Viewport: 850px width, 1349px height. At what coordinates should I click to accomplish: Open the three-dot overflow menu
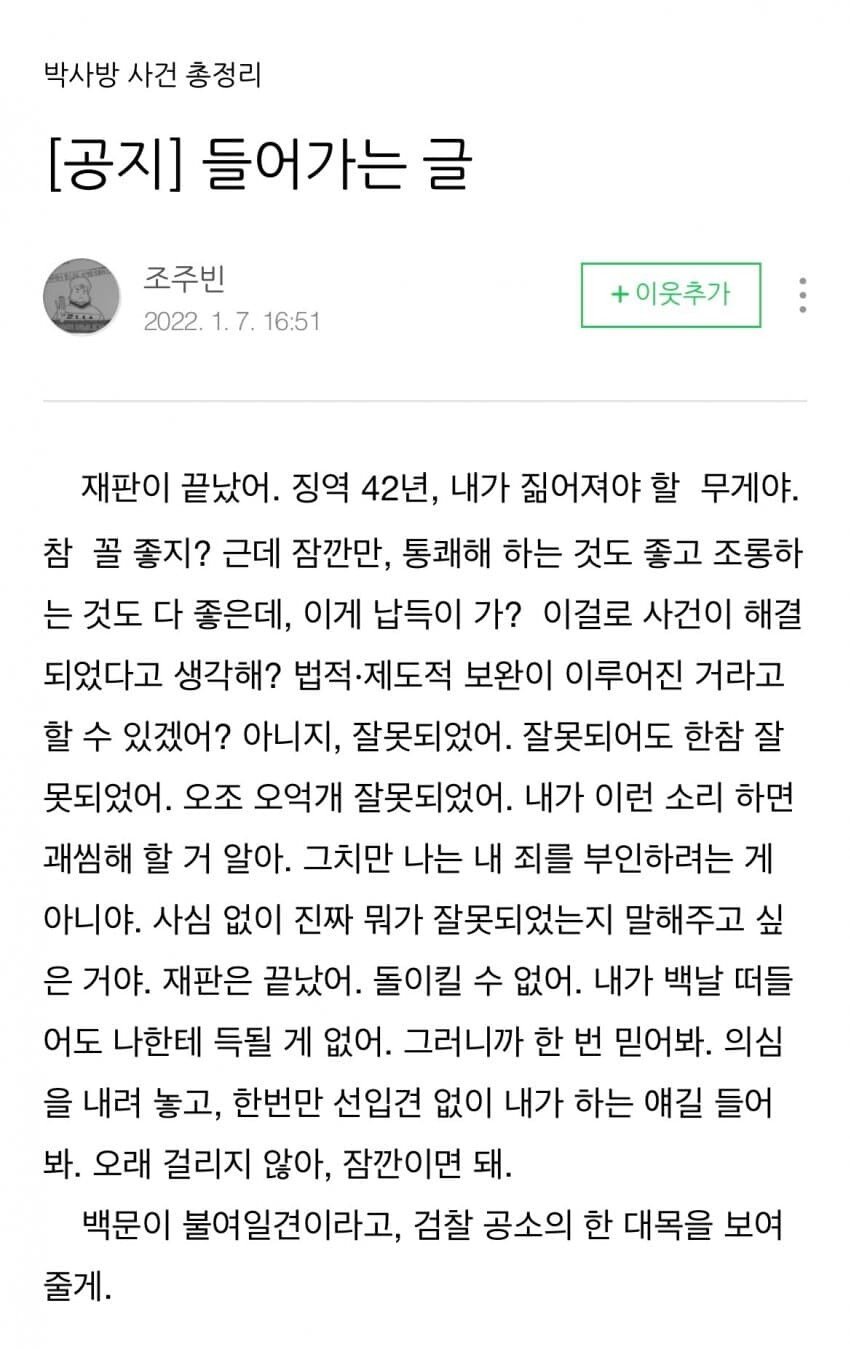click(x=803, y=296)
